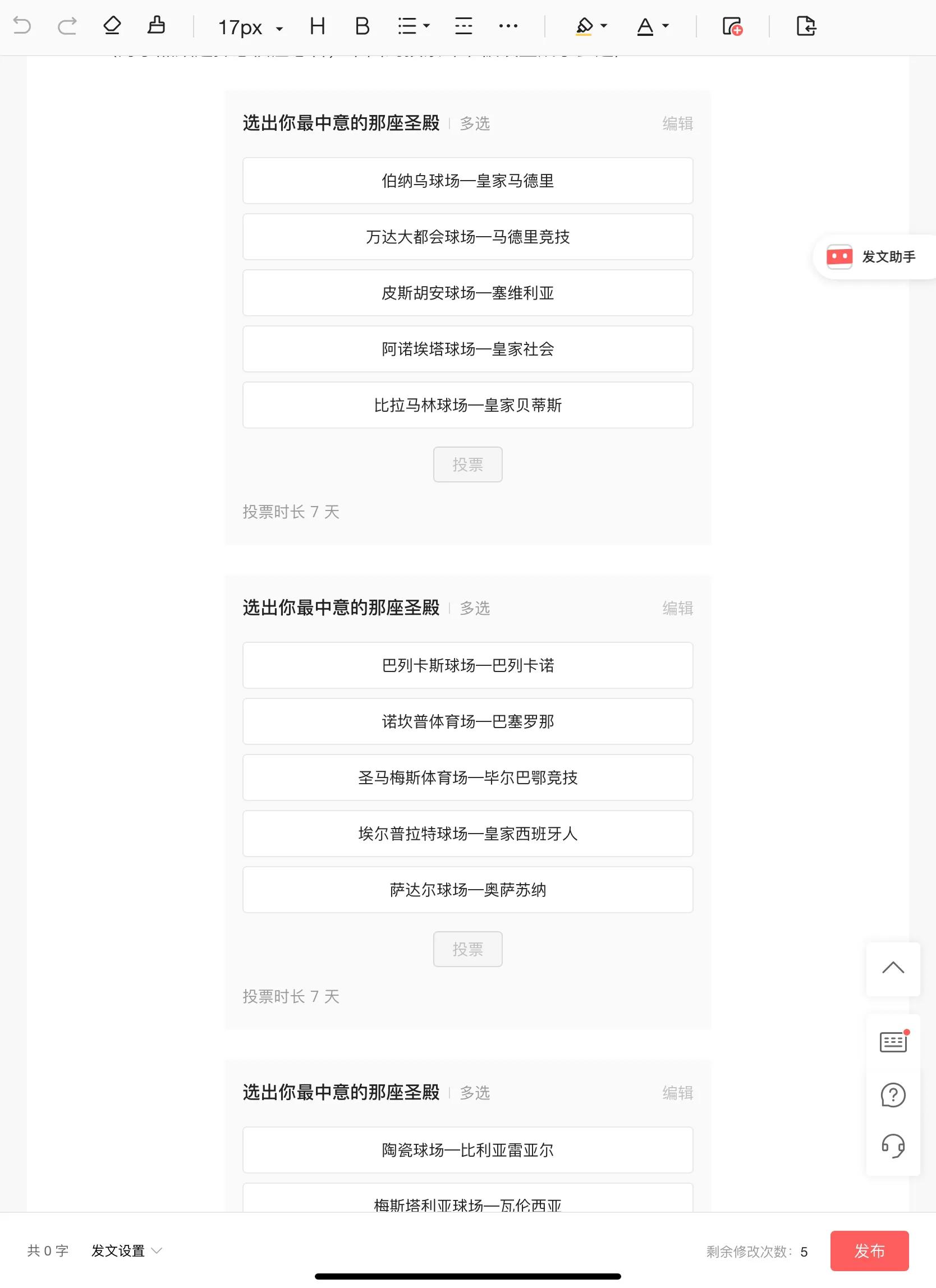
Task: Undo the last edit
Action: click(21, 26)
